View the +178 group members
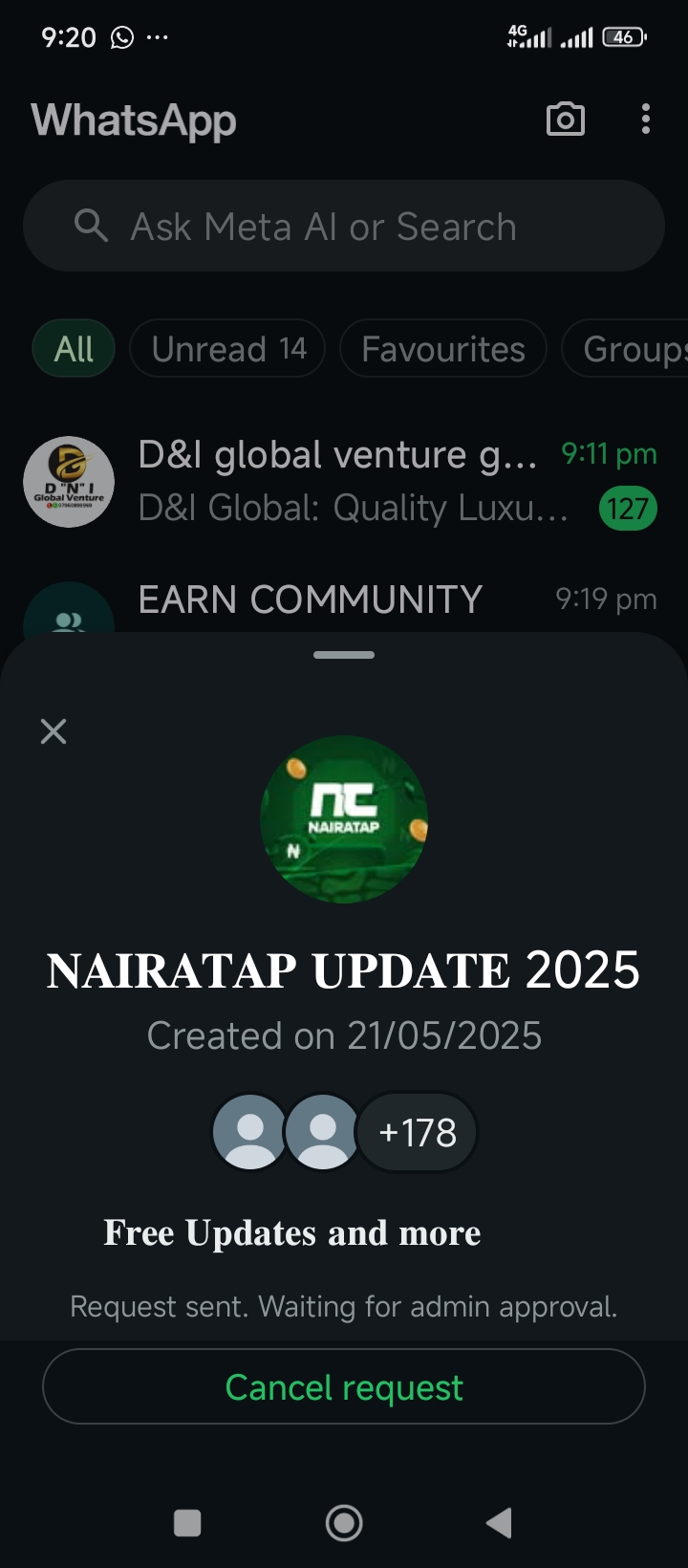Image resolution: width=688 pixels, height=1568 pixels. (417, 1133)
